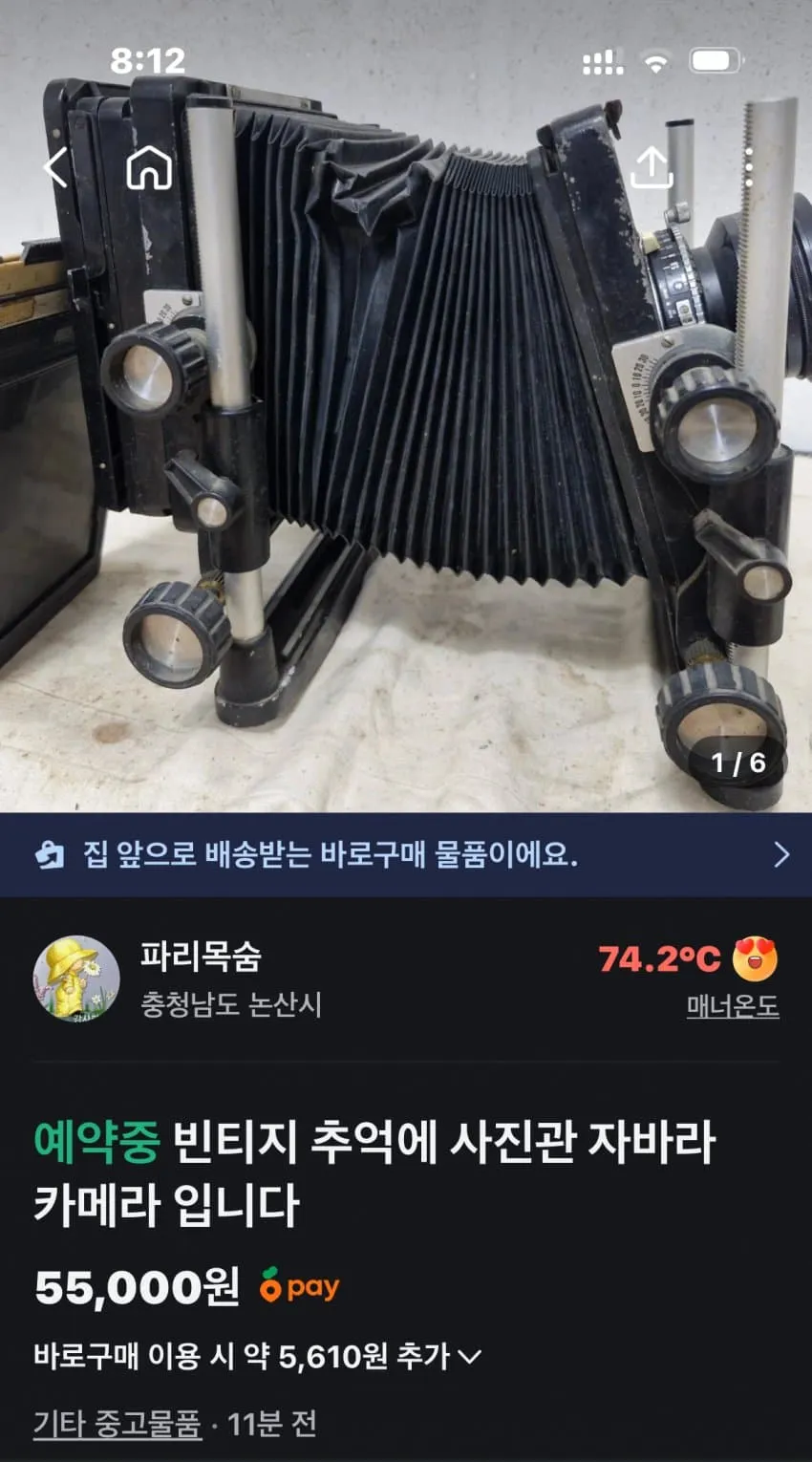Expand the 바로구매 5,610원 추가 details
Screen dimensions: 812x1462
(x=258, y=1356)
